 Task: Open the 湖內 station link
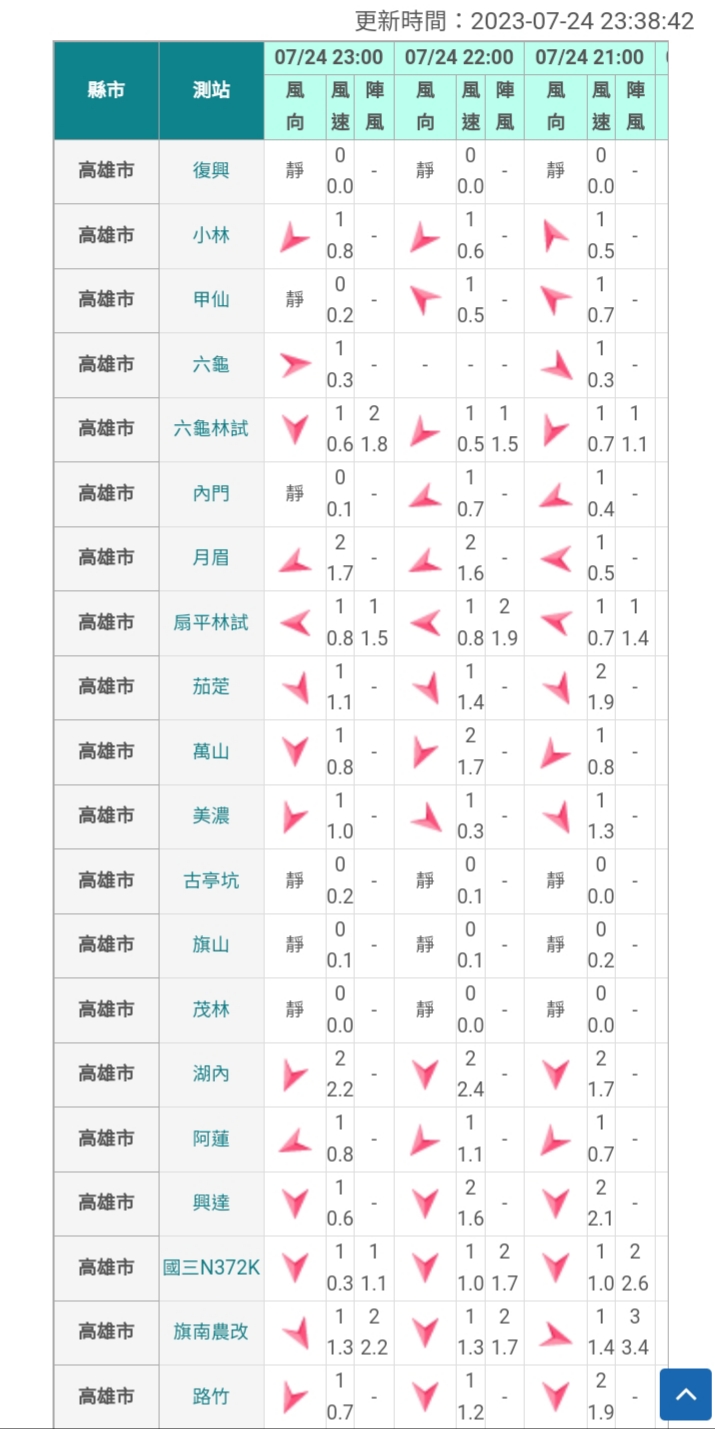[x=211, y=1074]
